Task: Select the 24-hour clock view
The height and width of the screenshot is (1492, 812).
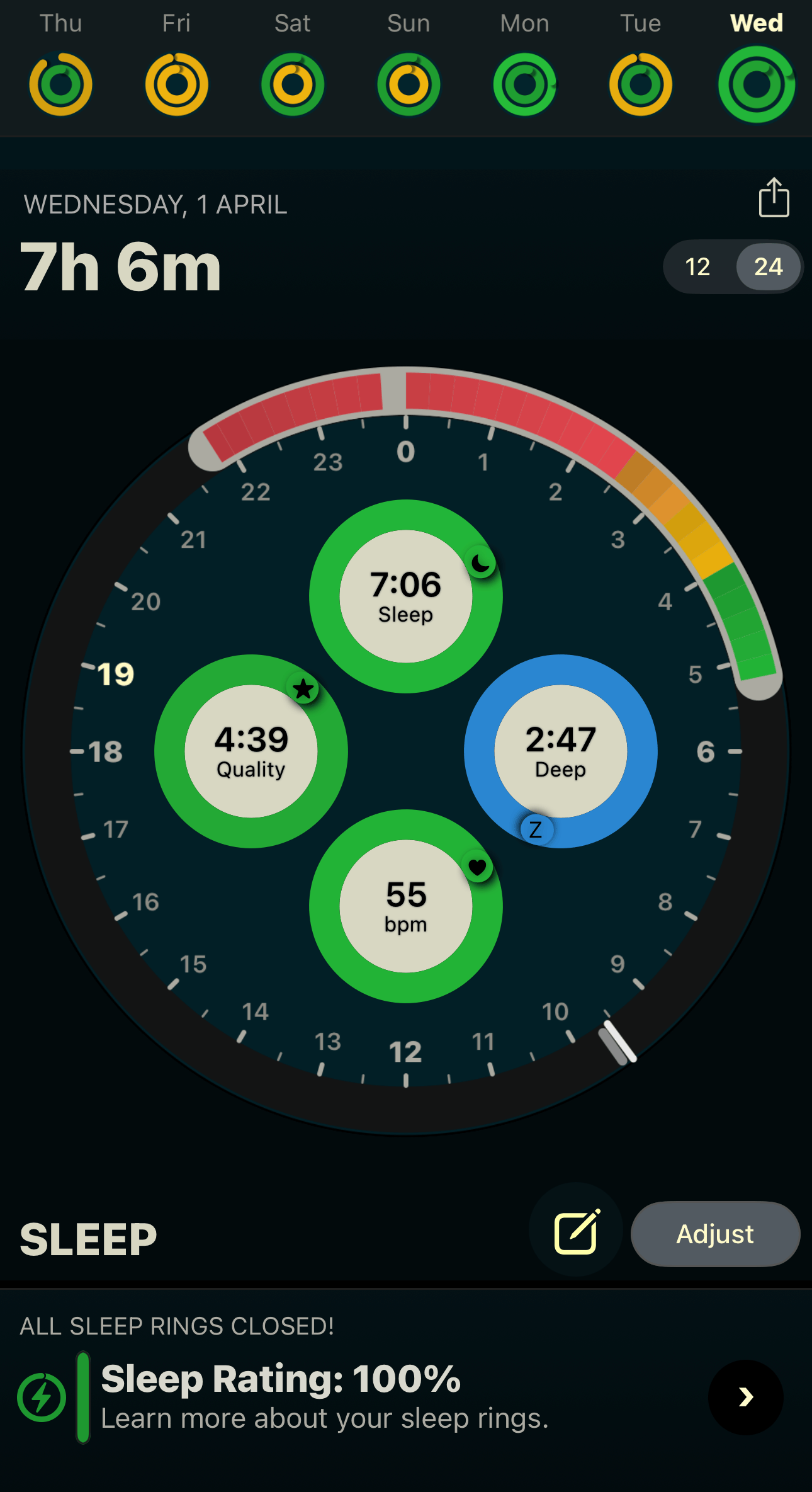Action: pyautogui.click(x=768, y=267)
